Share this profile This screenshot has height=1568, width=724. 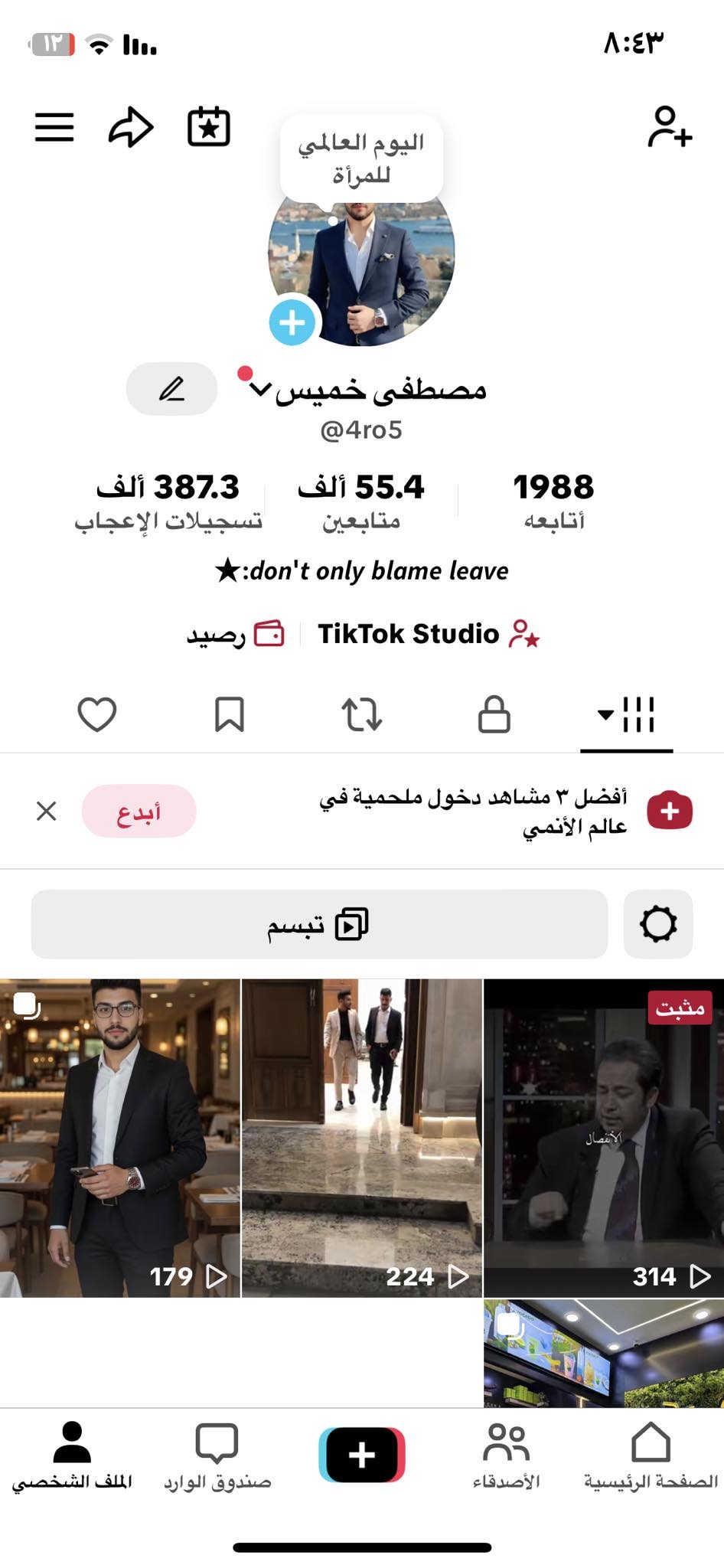[x=131, y=127]
